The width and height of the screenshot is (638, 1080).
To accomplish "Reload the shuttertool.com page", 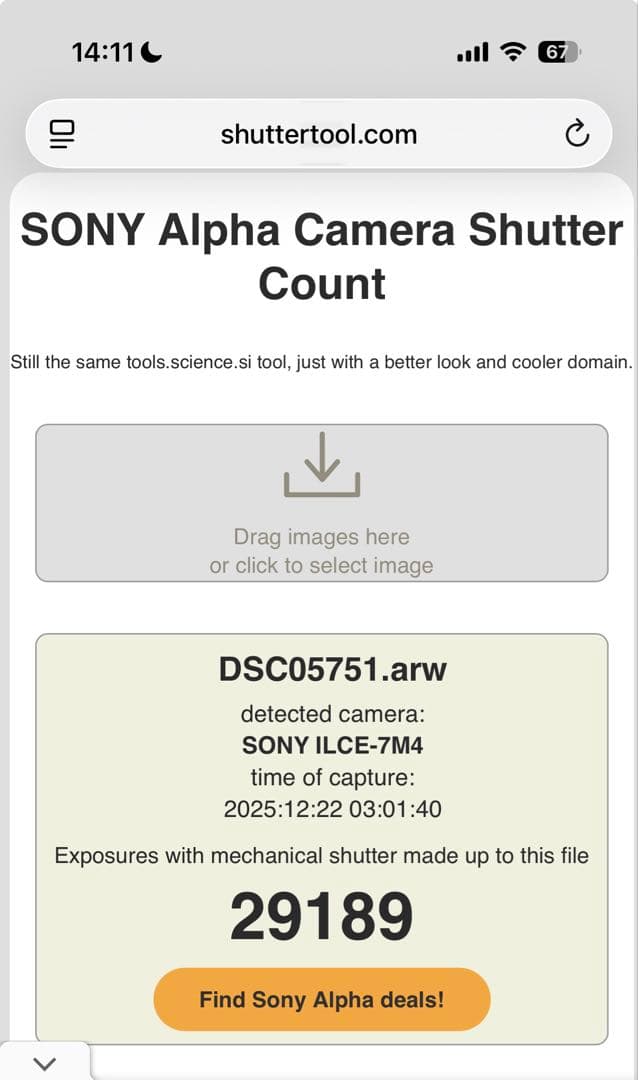I will 577,134.
